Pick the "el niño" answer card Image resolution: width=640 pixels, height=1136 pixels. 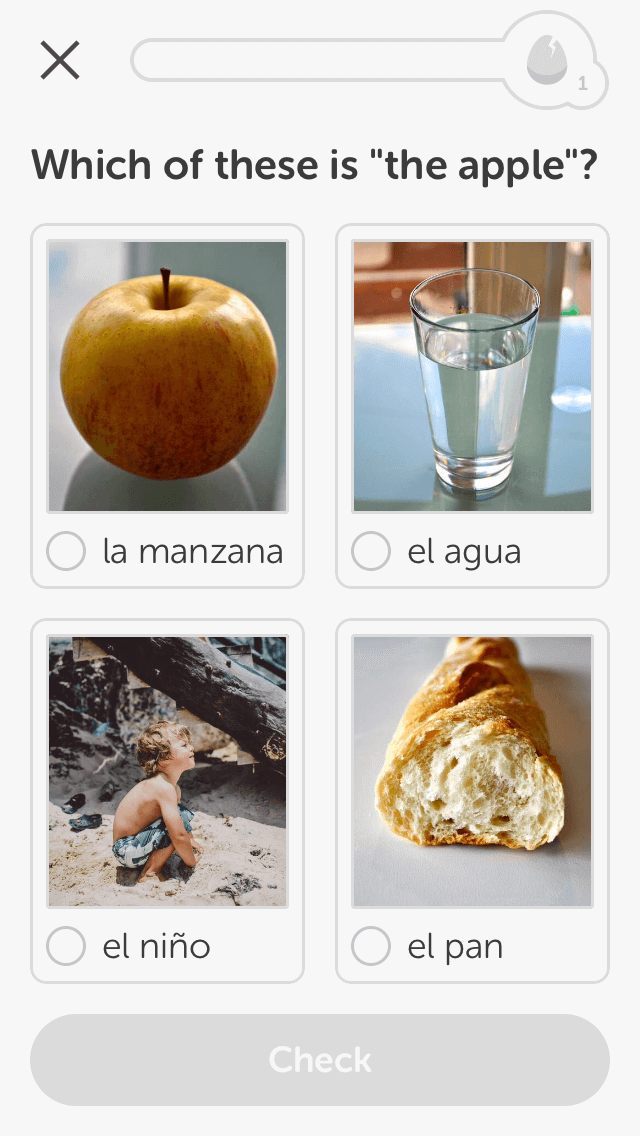click(167, 800)
